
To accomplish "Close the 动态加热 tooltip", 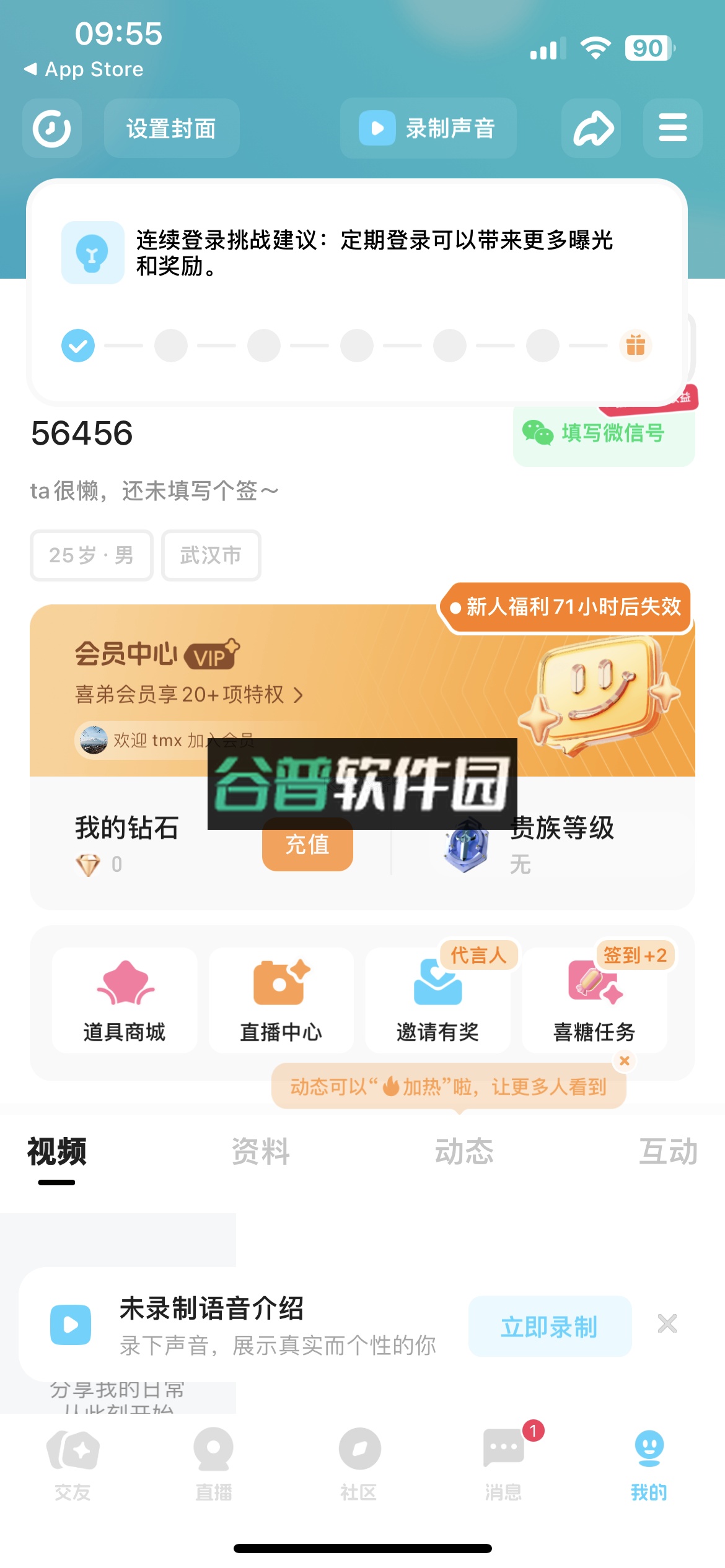I will 626,1060.
